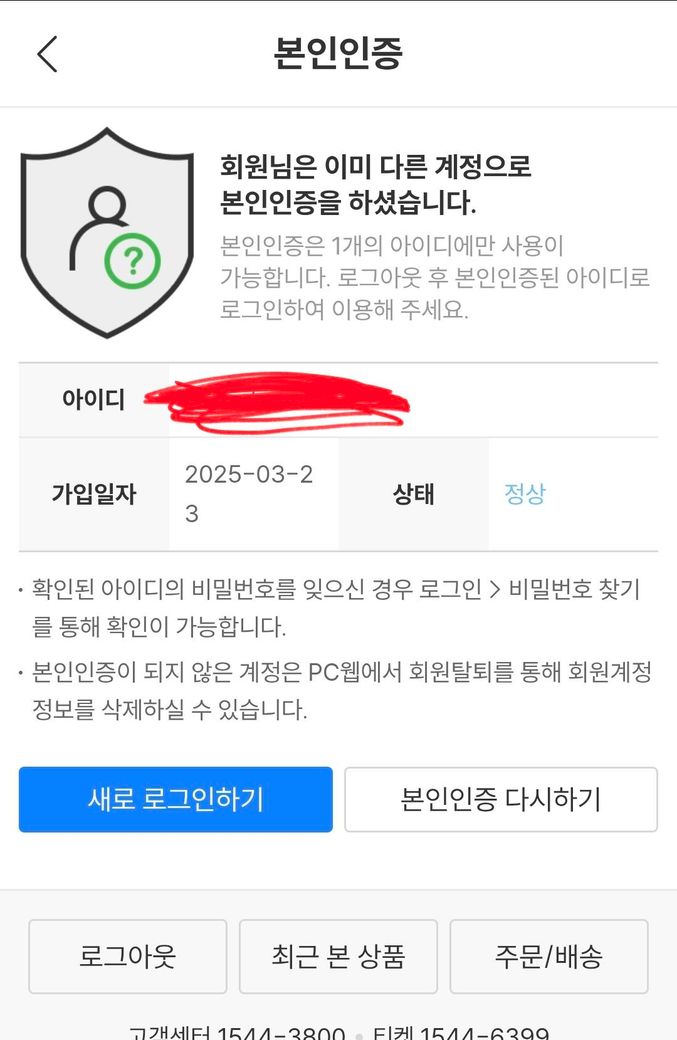This screenshot has width=677, height=1040.
Task: Open 최근 본 상품
Action: (x=338, y=956)
